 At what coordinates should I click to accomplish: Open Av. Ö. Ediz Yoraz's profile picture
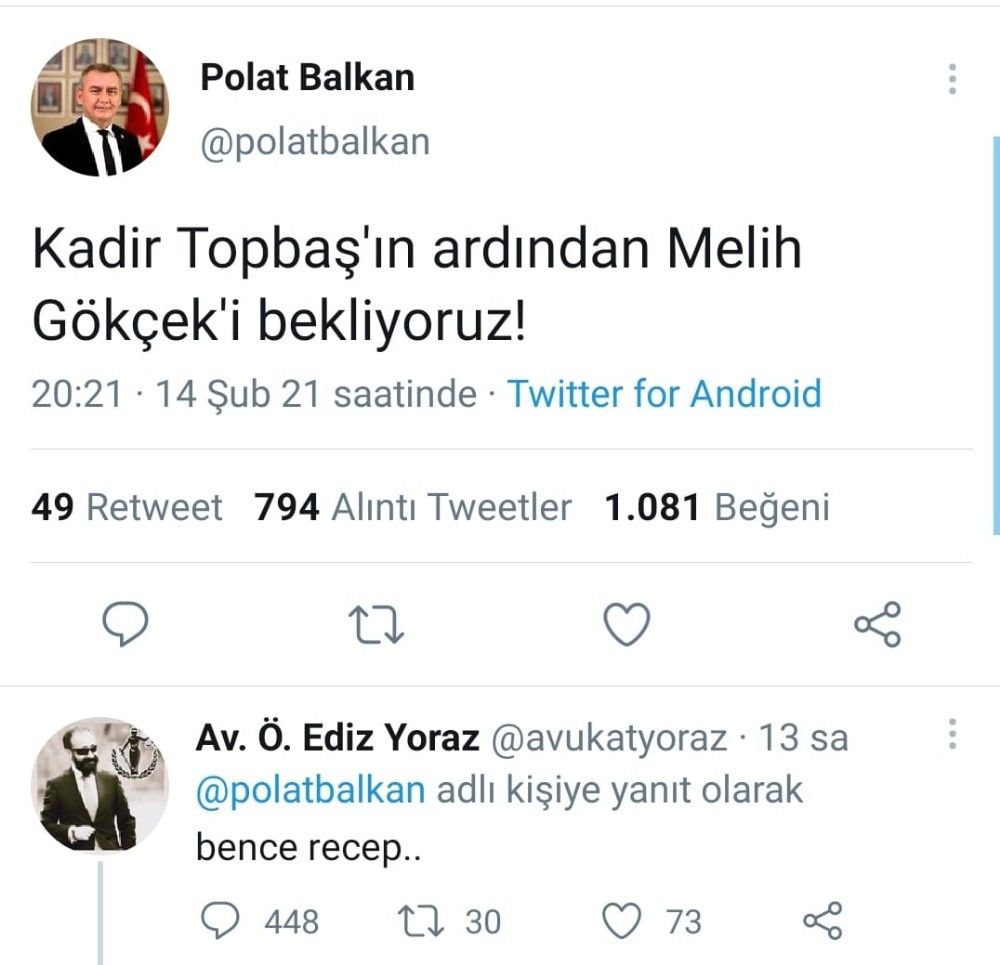point(99,786)
